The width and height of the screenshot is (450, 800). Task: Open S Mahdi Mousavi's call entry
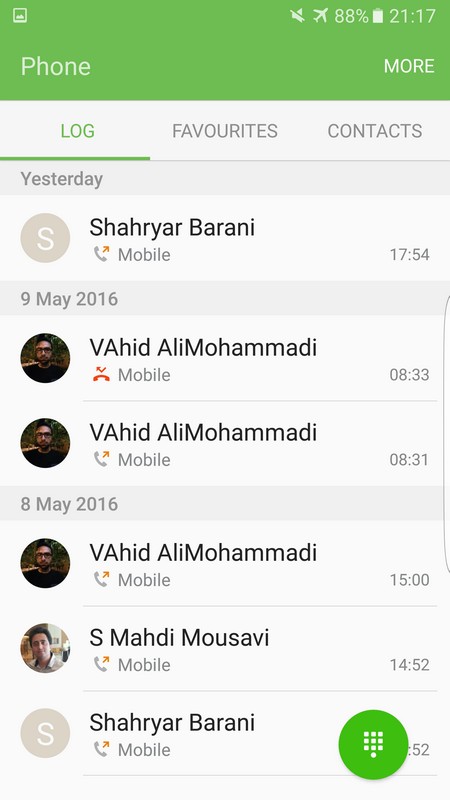[225, 648]
